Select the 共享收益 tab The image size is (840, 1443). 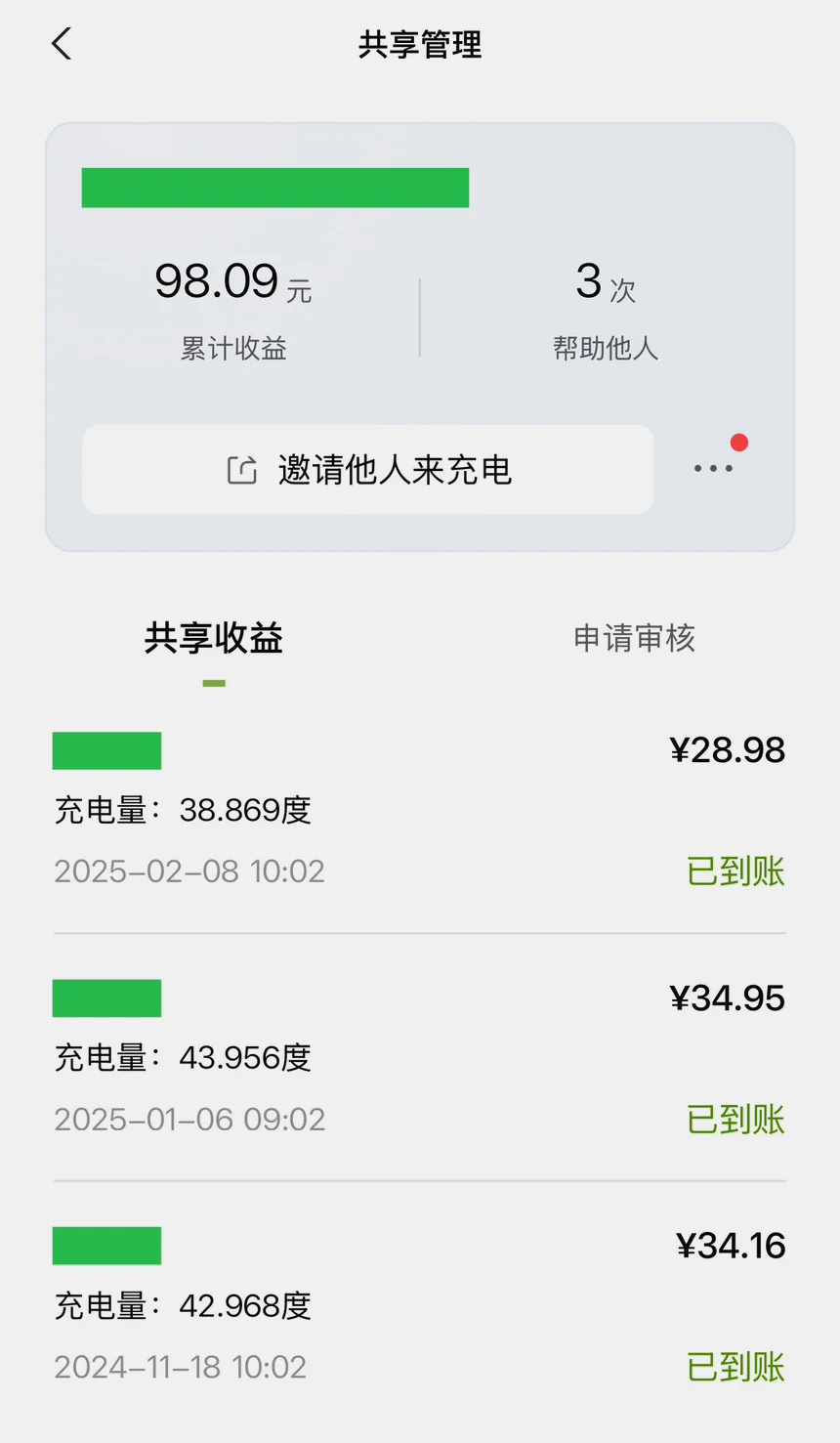(x=214, y=639)
